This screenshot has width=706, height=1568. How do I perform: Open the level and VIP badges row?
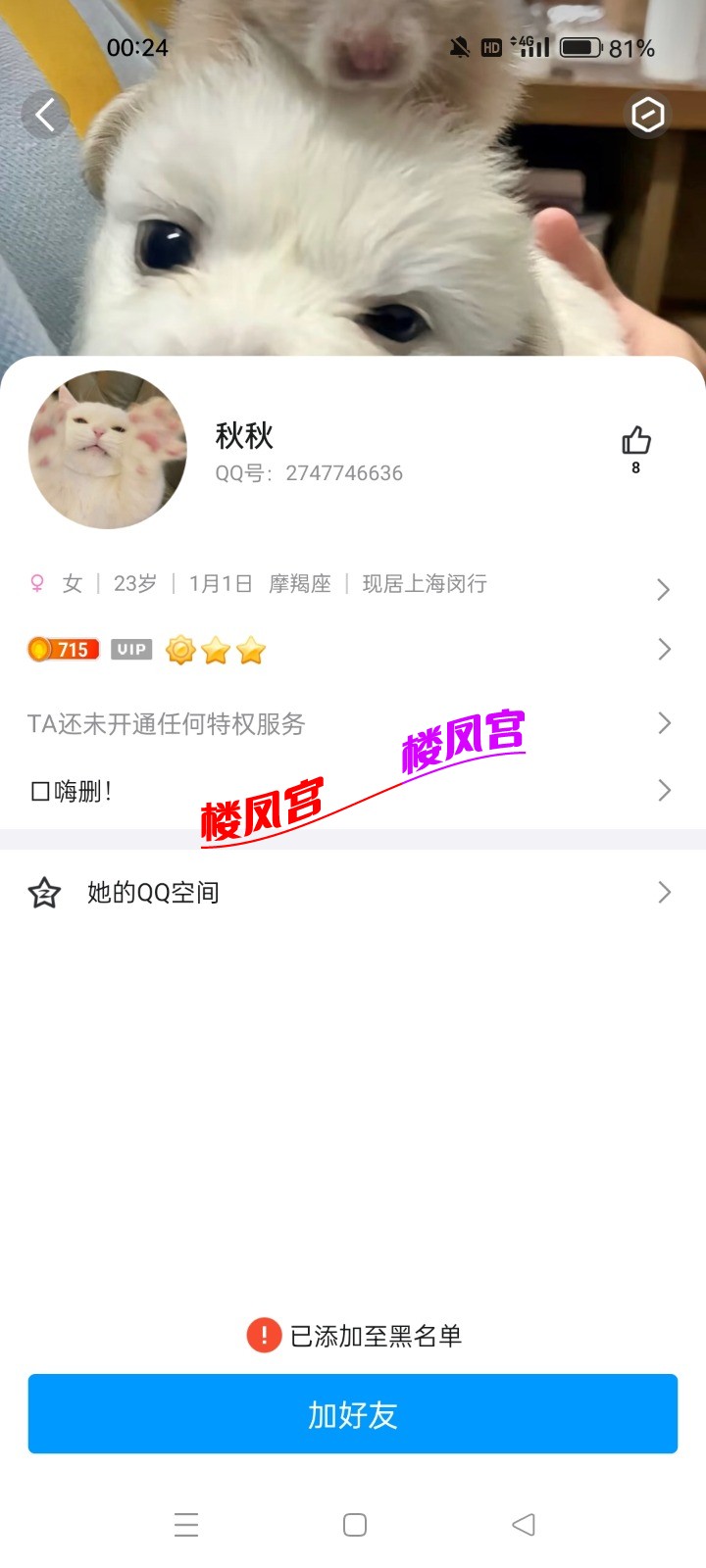(x=353, y=650)
